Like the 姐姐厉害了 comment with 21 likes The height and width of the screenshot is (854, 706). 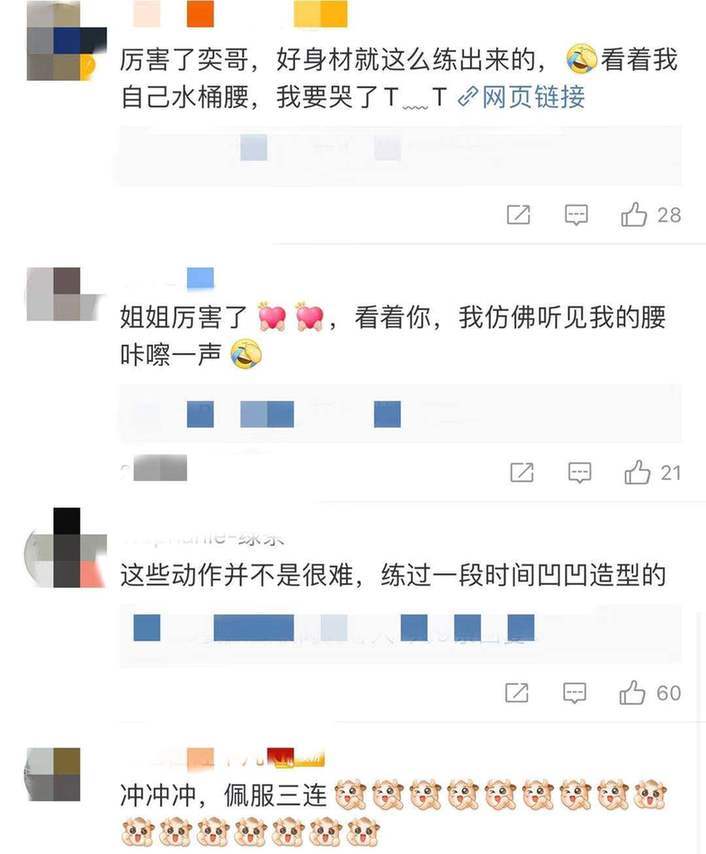[637, 472]
